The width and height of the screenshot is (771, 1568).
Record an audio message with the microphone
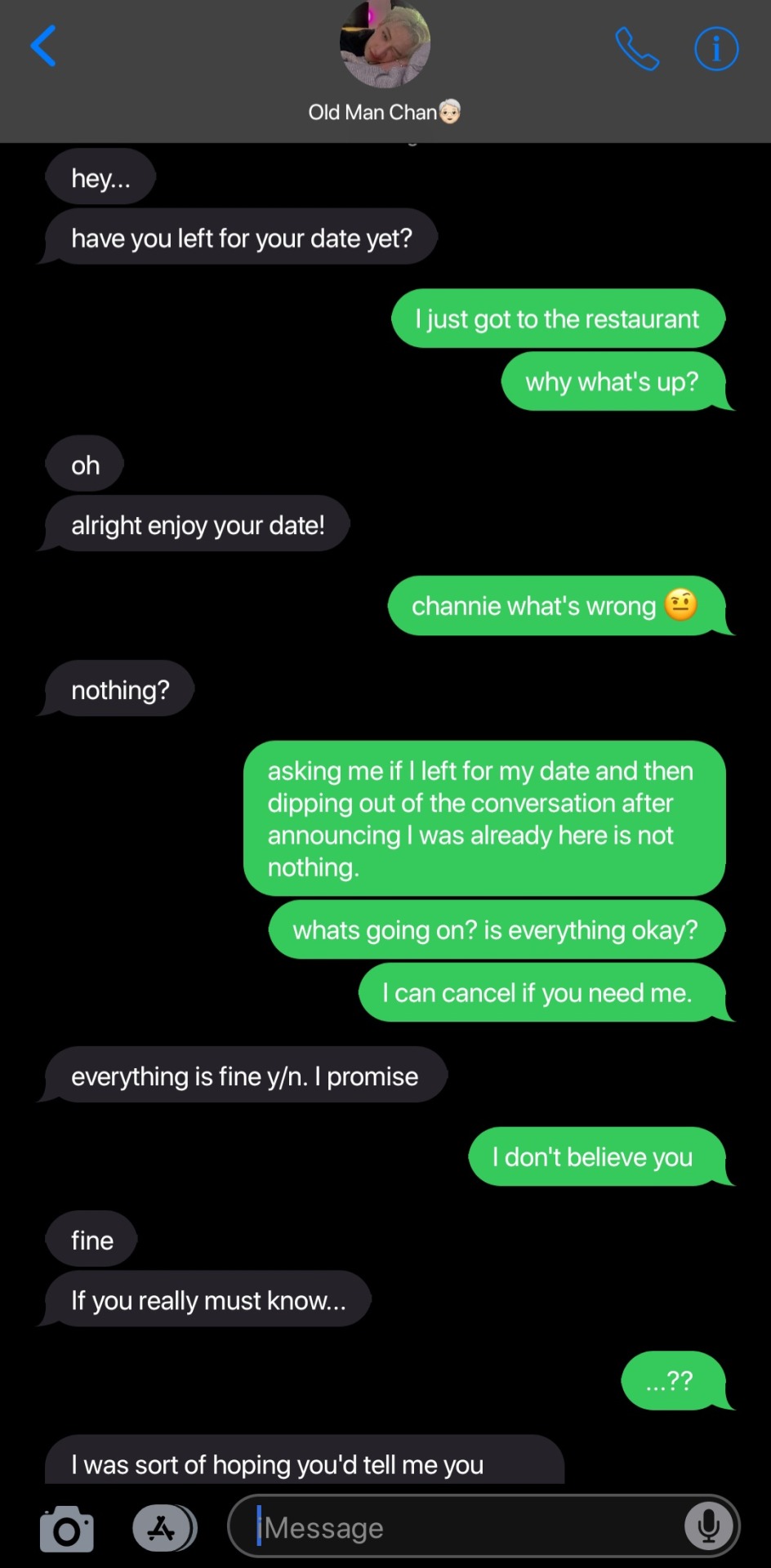pyautogui.click(x=708, y=1526)
